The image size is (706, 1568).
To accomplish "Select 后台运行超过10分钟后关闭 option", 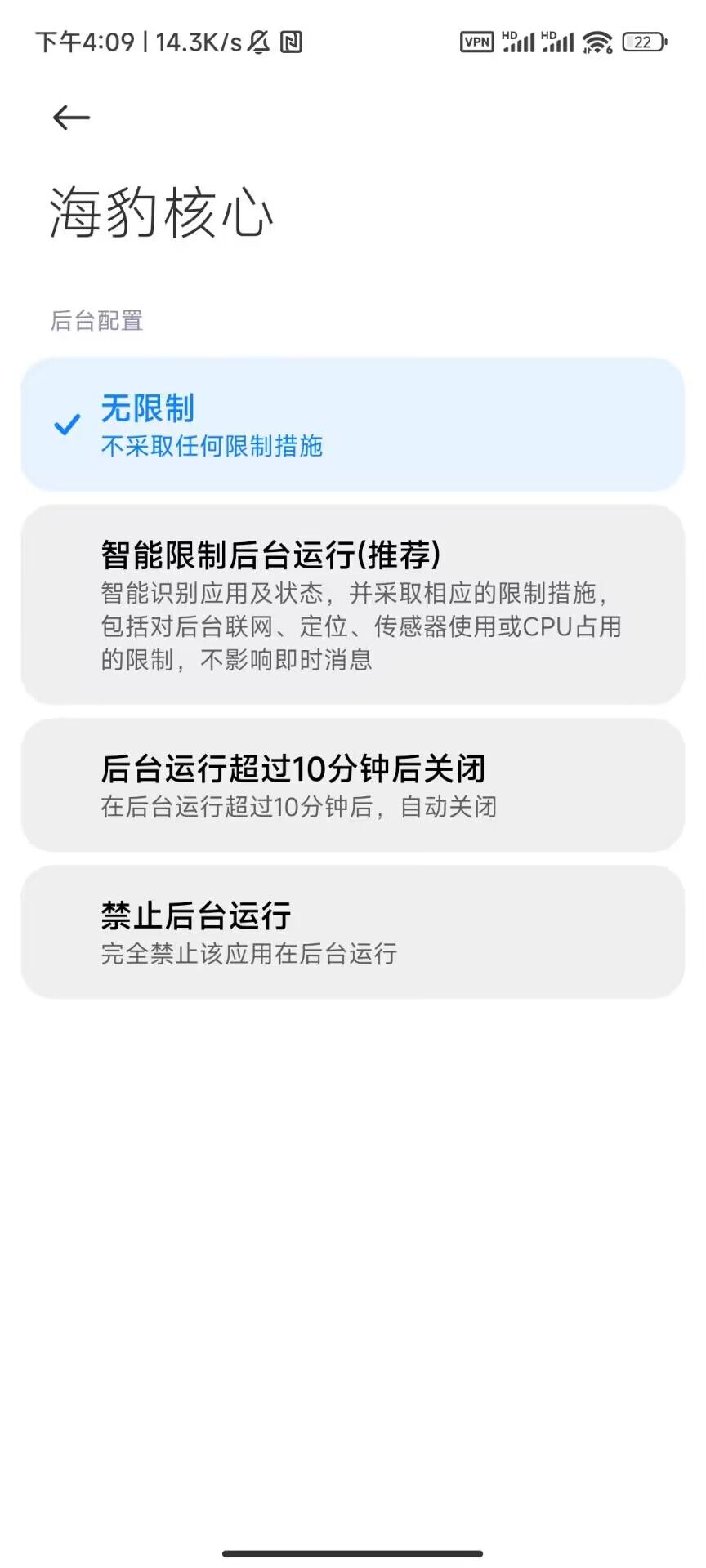I will (x=353, y=784).
